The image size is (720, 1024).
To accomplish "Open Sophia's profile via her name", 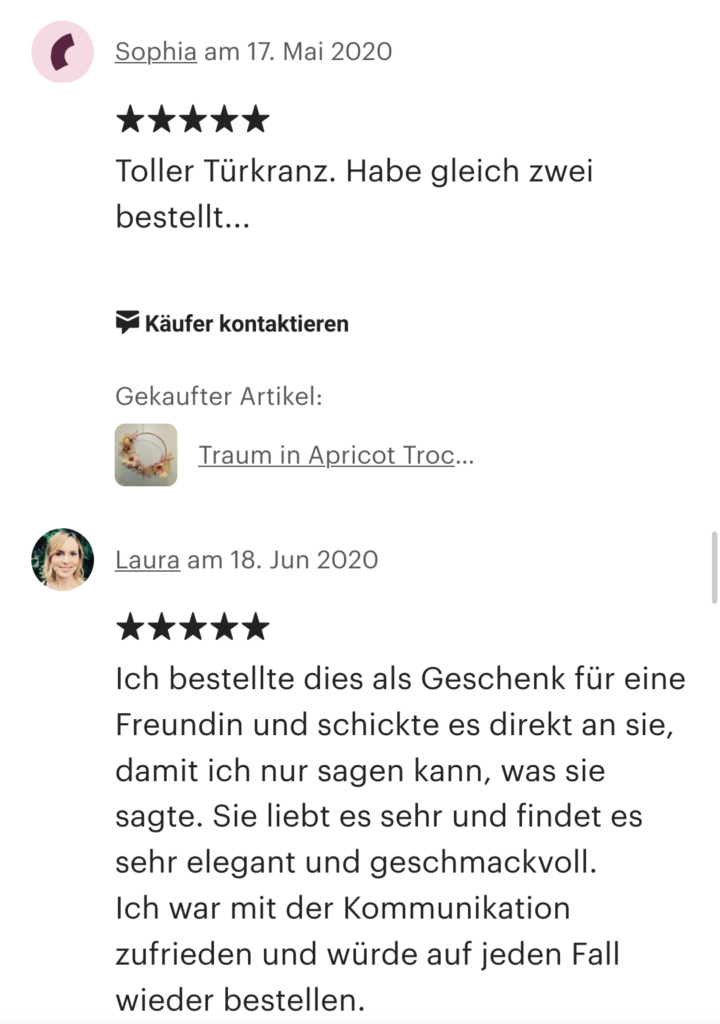I will coord(155,52).
